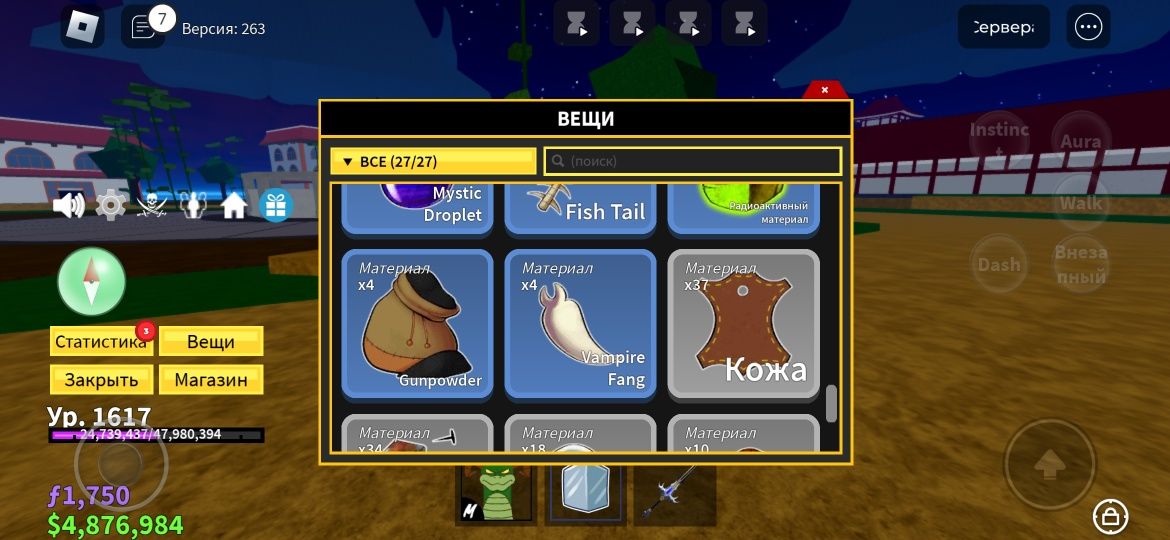This screenshot has height=540, width=1170.
Task: Open the Roblox menu logo
Action: point(82,27)
